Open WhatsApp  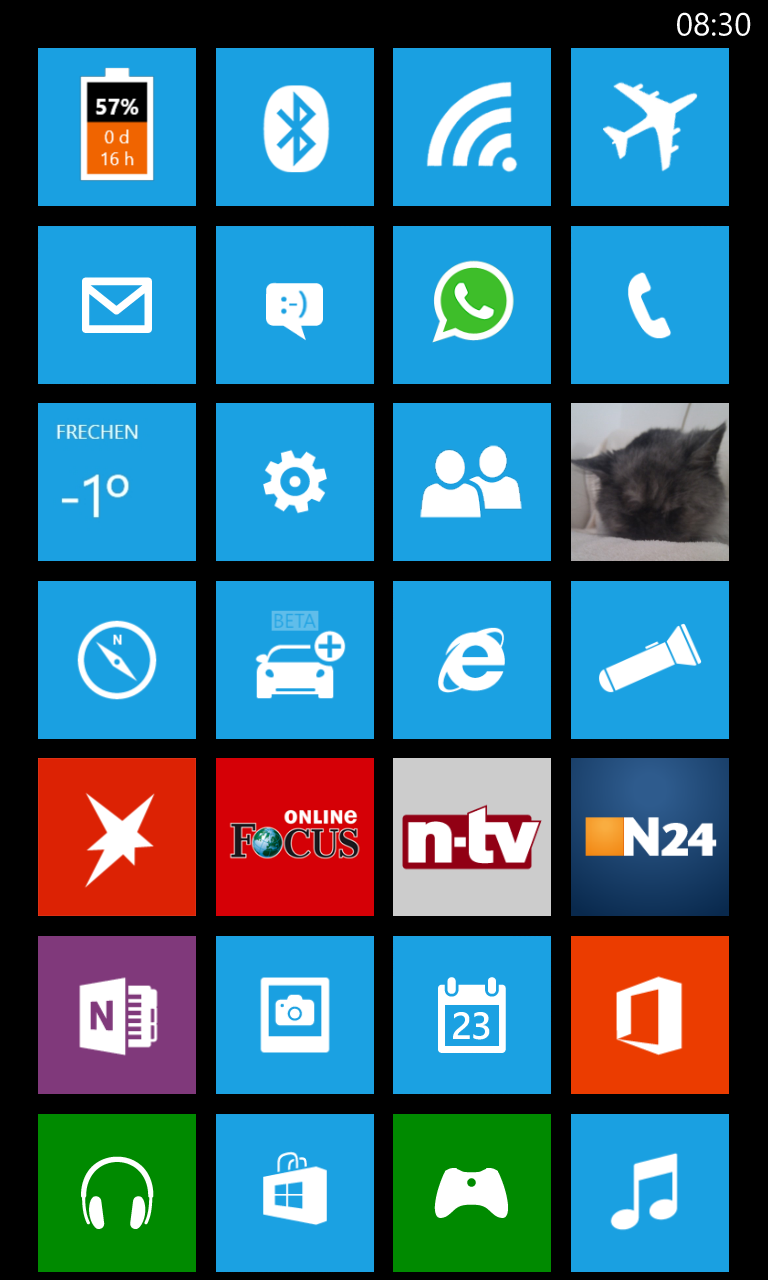(x=472, y=305)
